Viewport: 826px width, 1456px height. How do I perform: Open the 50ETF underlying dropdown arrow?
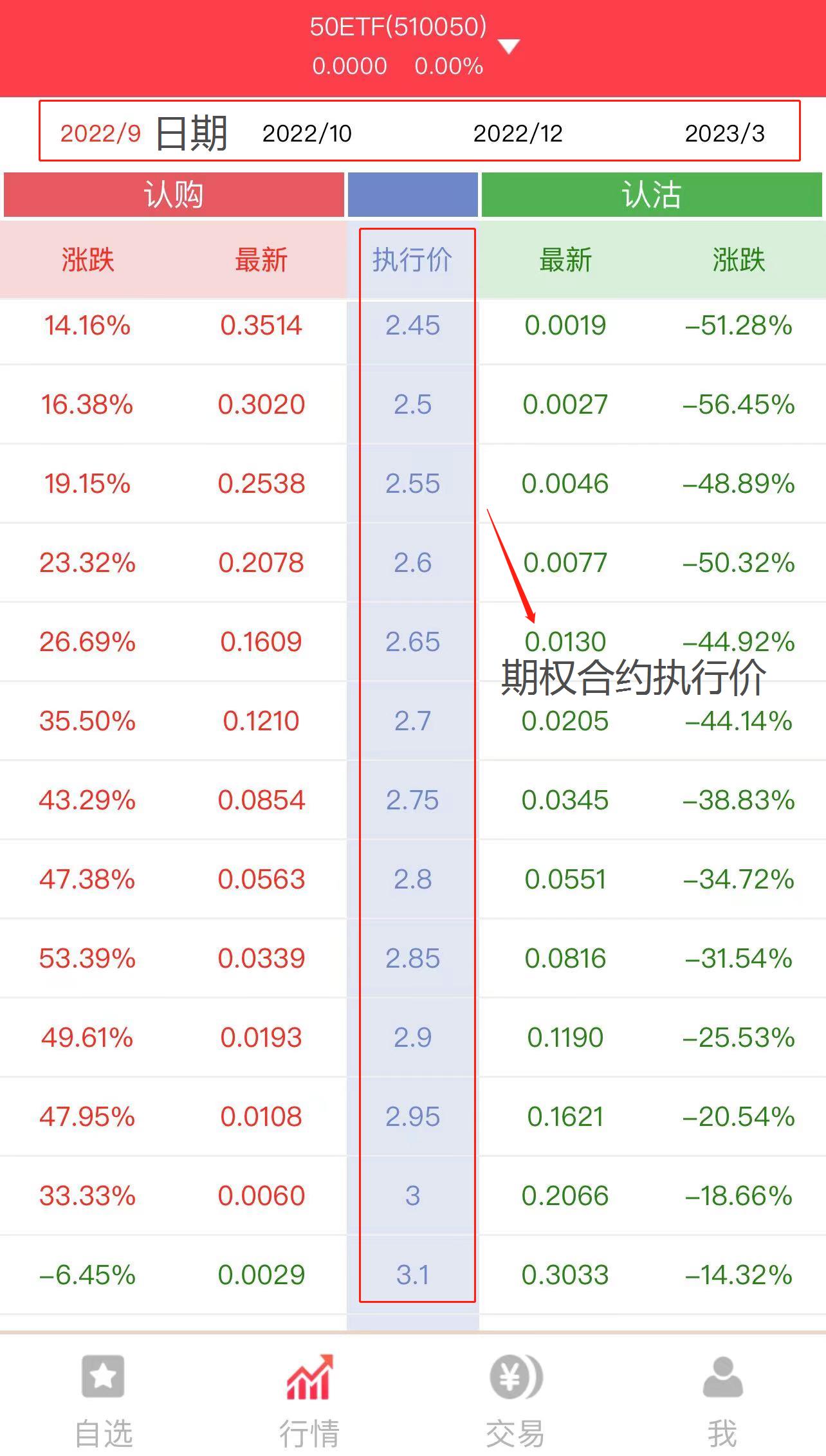[x=509, y=46]
